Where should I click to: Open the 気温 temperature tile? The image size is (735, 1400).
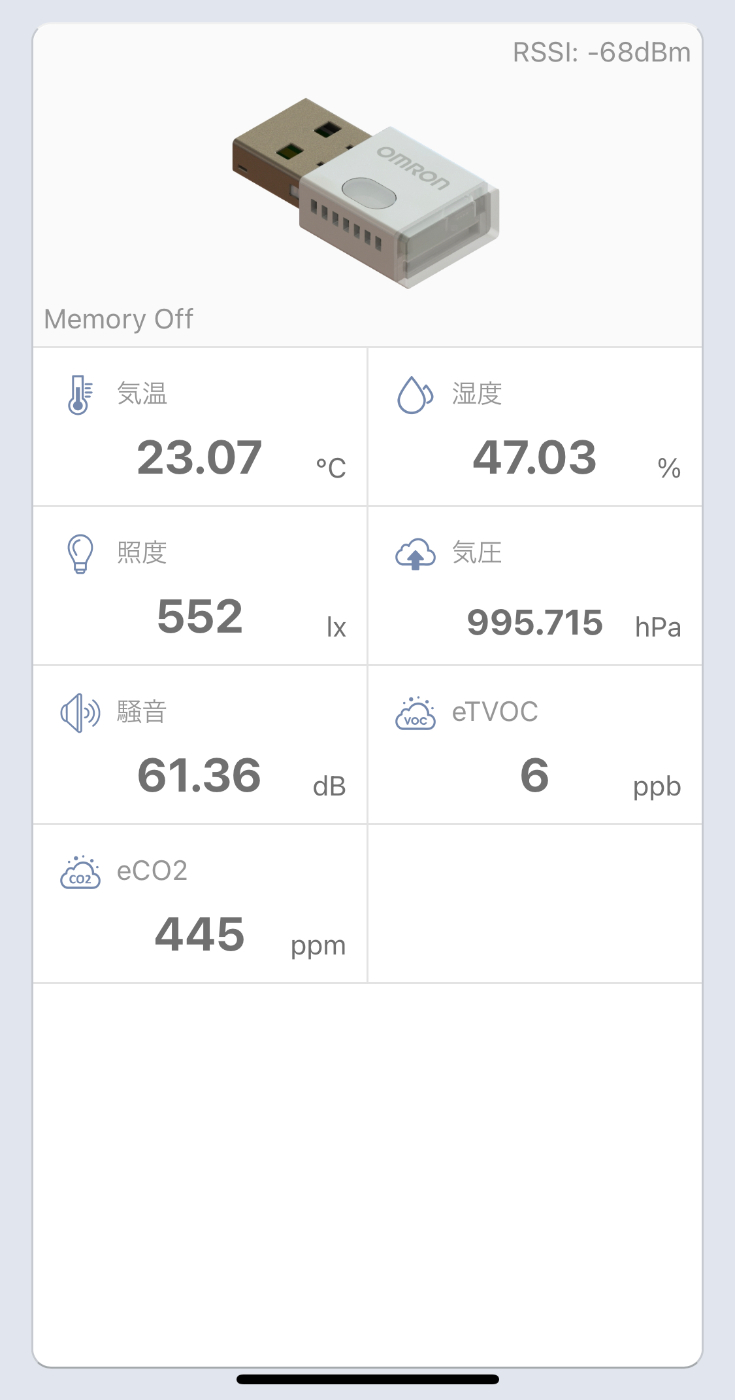[200, 427]
